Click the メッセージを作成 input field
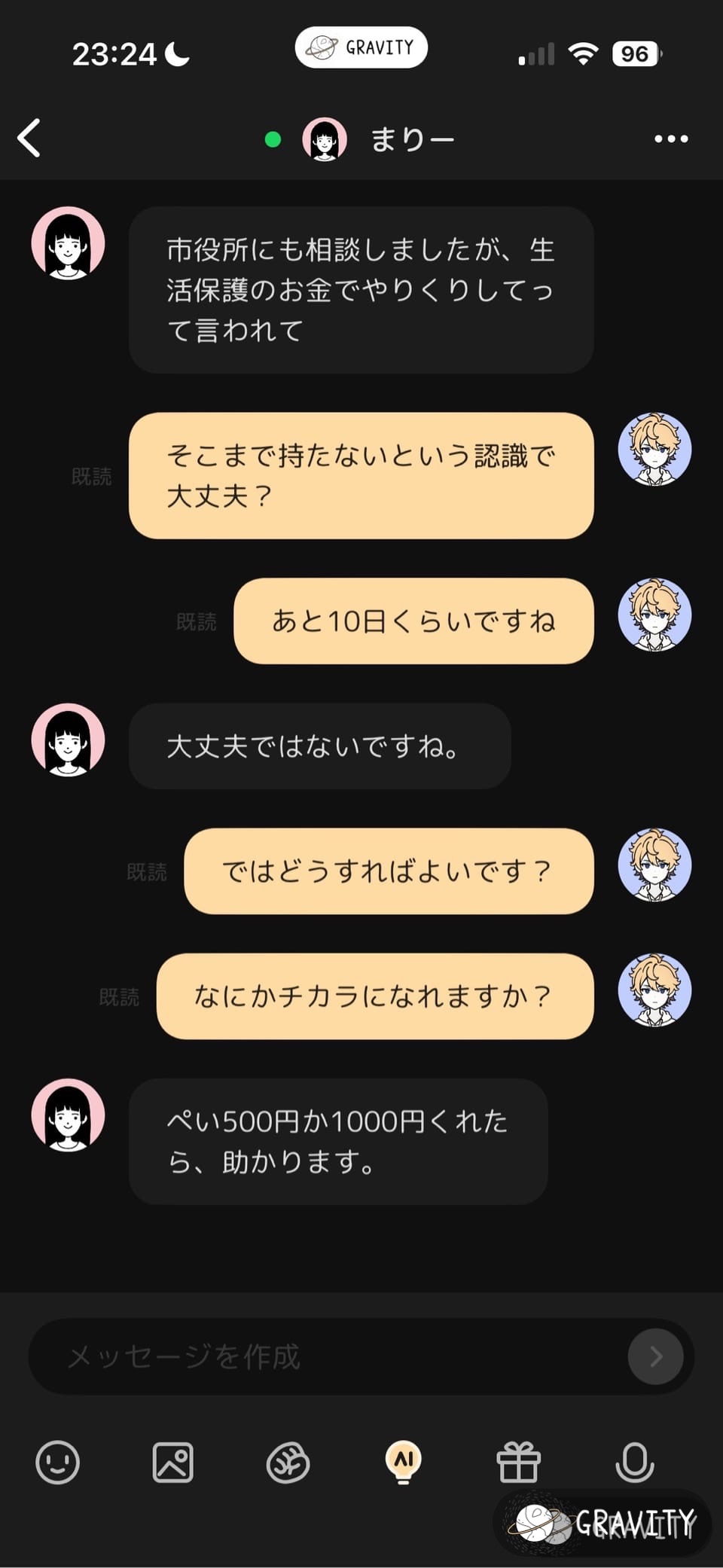The height and width of the screenshot is (1568, 723). 301,1356
